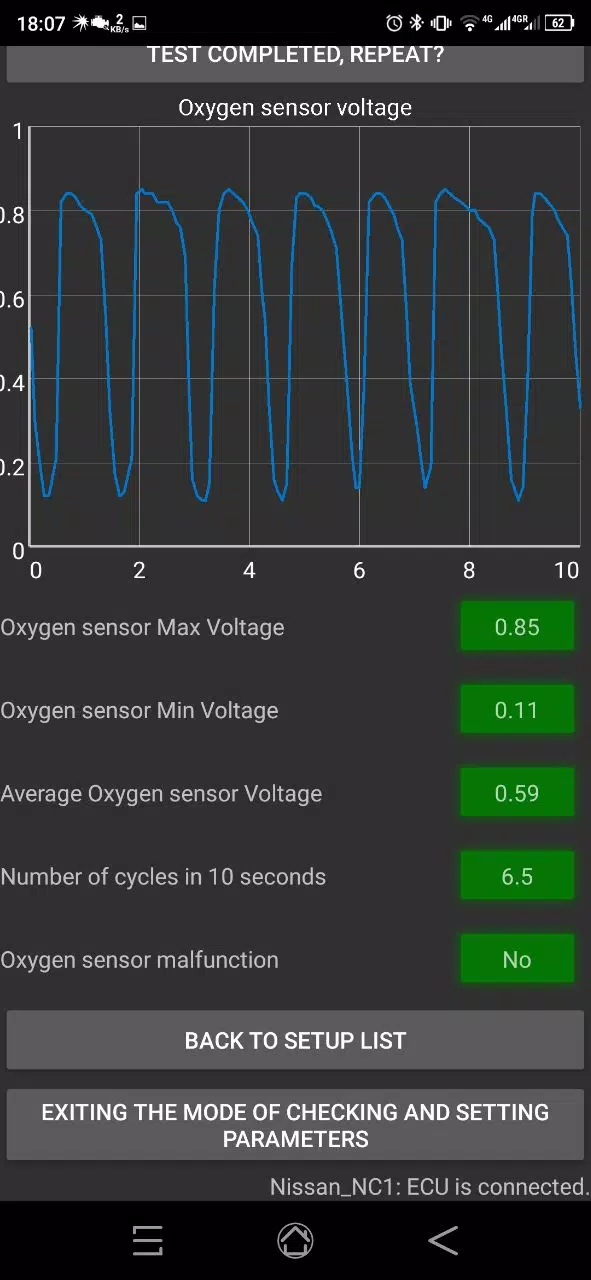Go back to setup list
Viewport: 591px width, 1280px height.
pyautogui.click(x=295, y=1040)
